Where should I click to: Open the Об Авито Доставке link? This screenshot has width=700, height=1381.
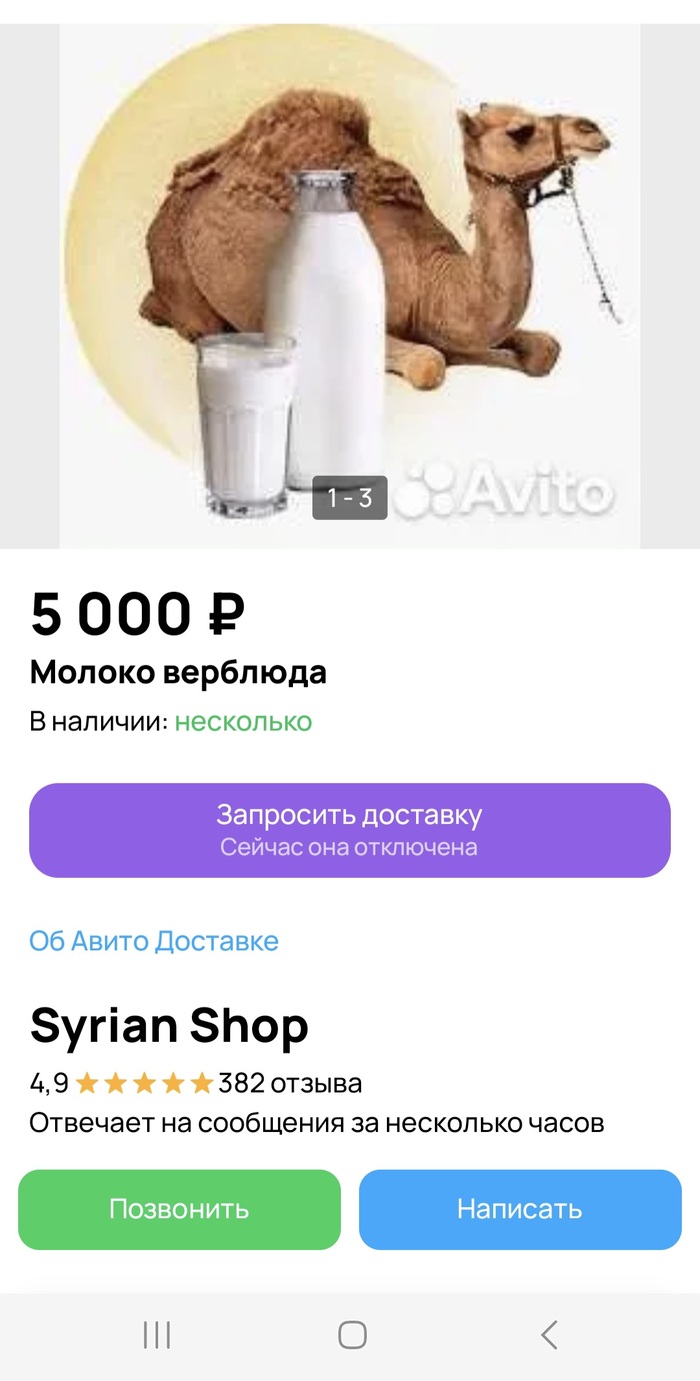[x=154, y=941]
